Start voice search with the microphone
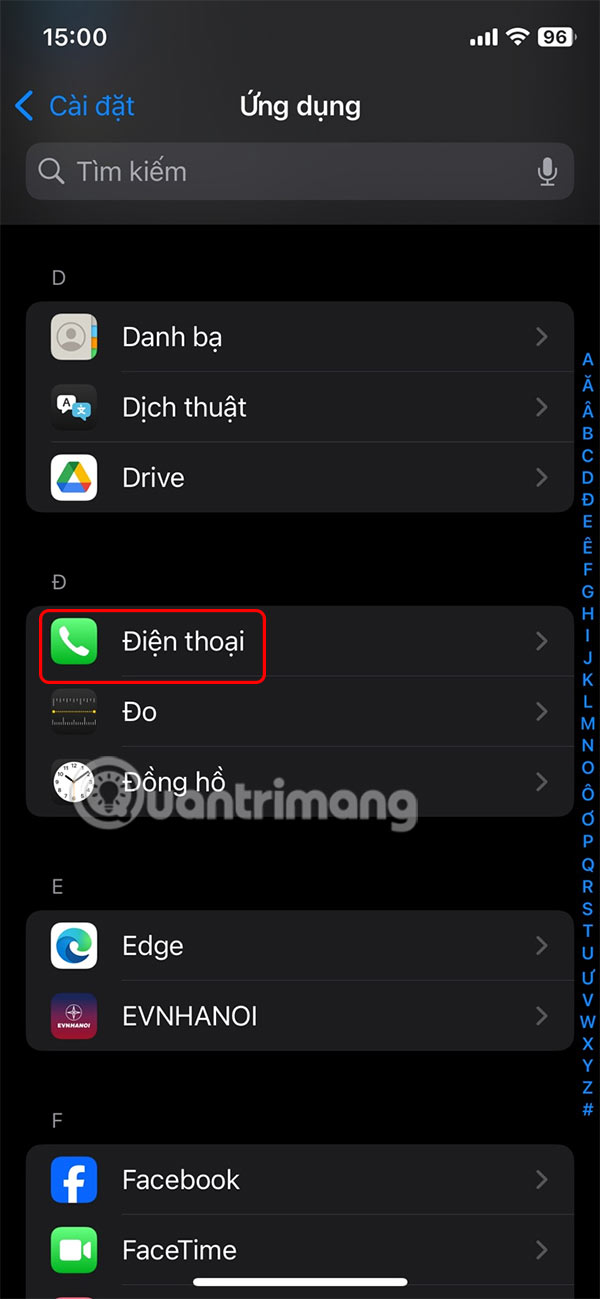 [x=547, y=172]
